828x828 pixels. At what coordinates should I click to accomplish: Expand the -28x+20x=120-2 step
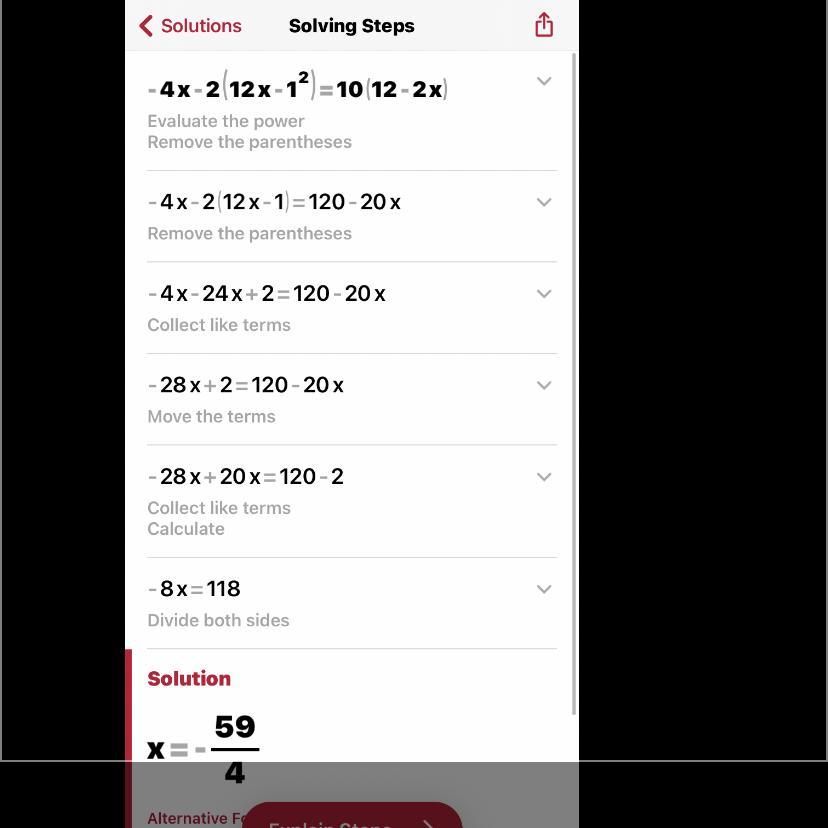[544, 478]
